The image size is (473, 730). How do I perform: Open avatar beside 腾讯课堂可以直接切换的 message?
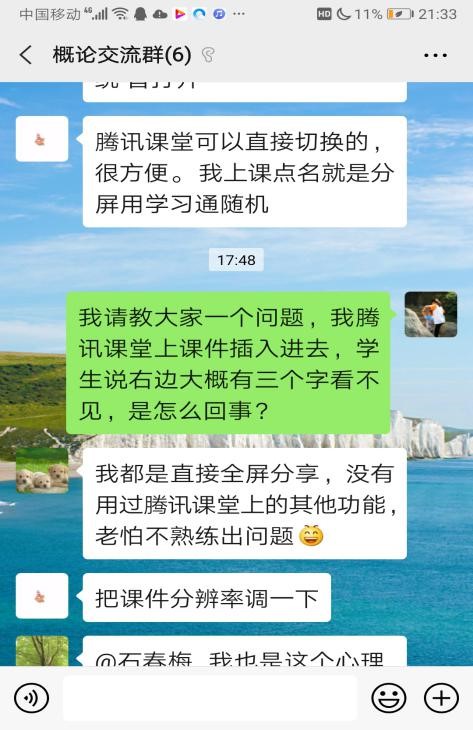(42, 139)
